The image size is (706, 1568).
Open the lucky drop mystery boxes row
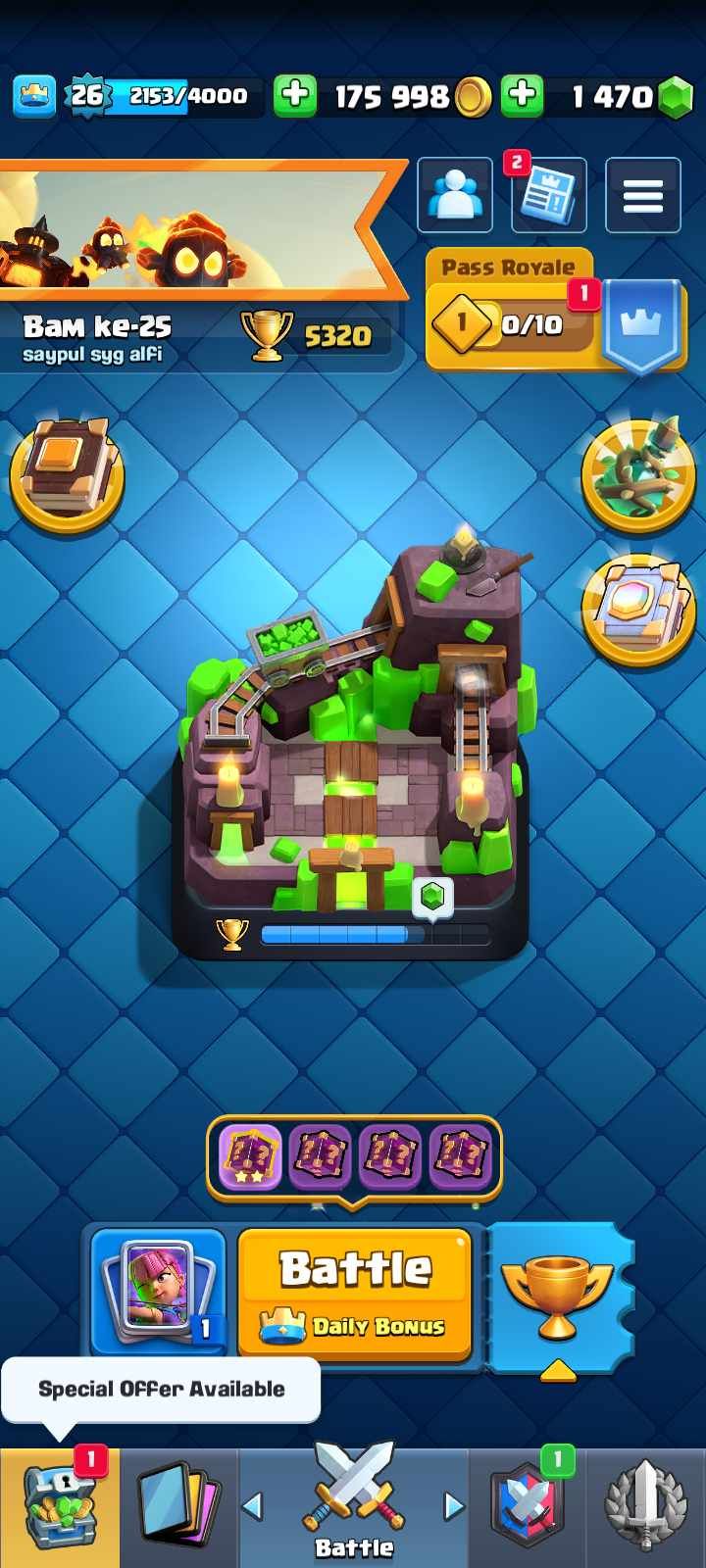354,1158
